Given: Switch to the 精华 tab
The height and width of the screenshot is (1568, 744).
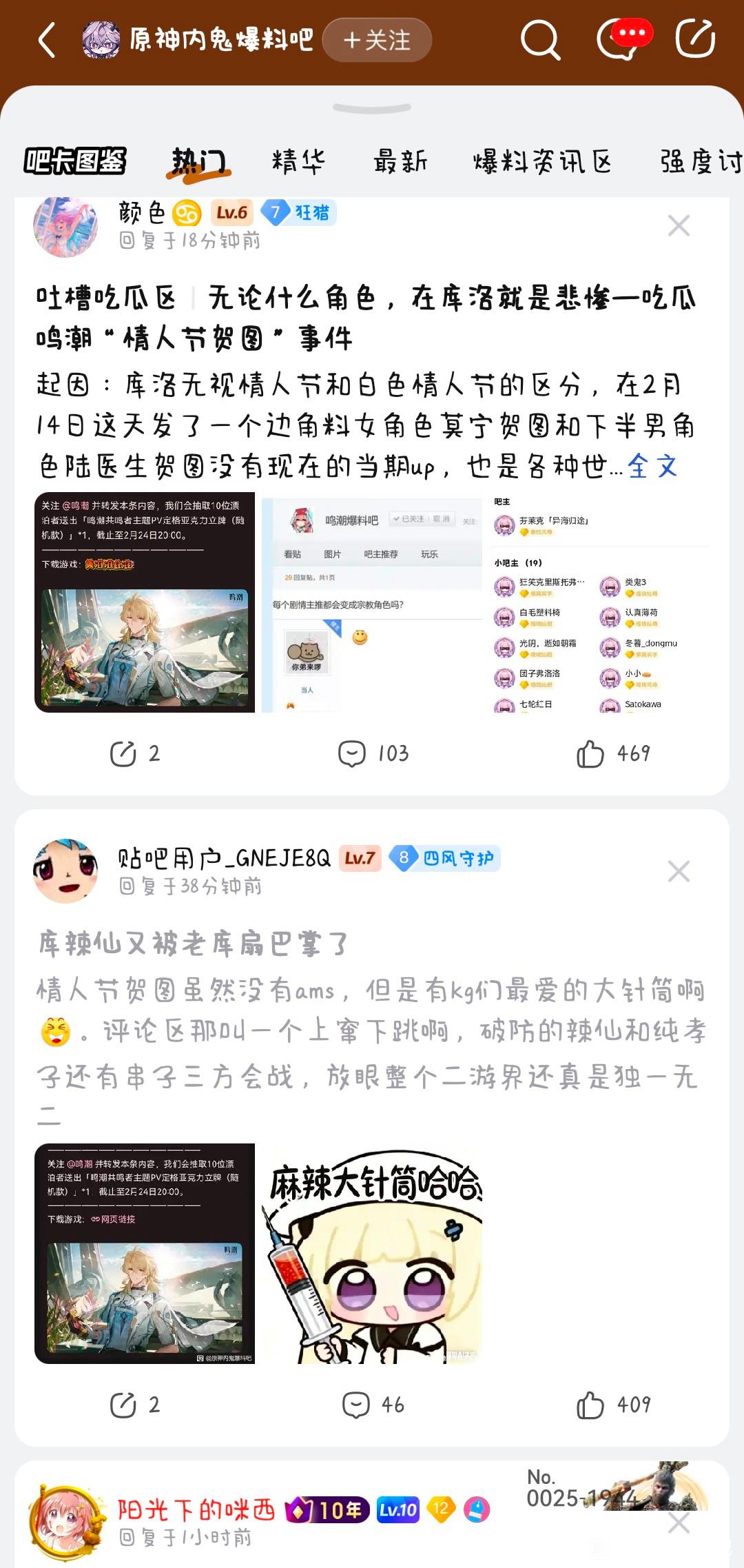Looking at the screenshot, I should click(x=298, y=161).
